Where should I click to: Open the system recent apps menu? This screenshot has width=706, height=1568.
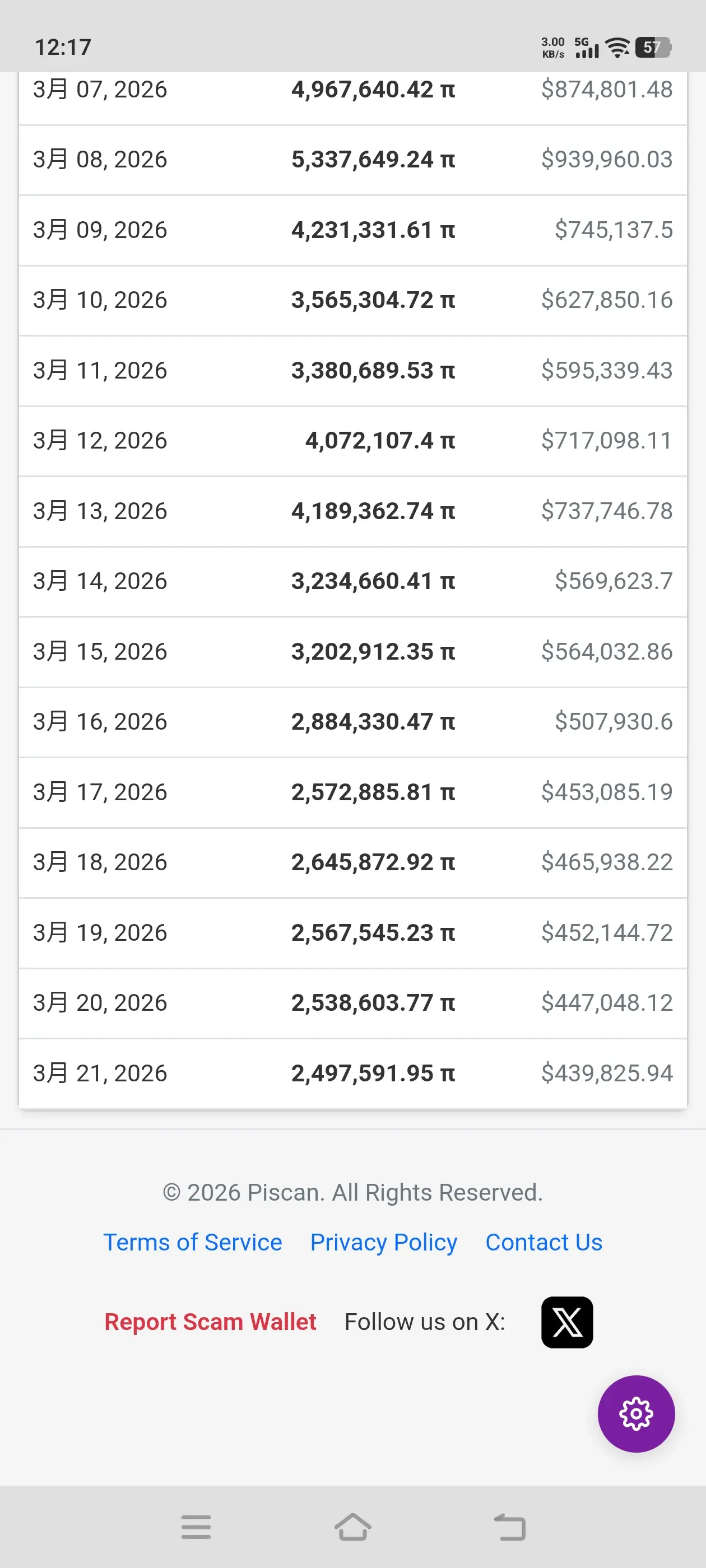tap(196, 1527)
